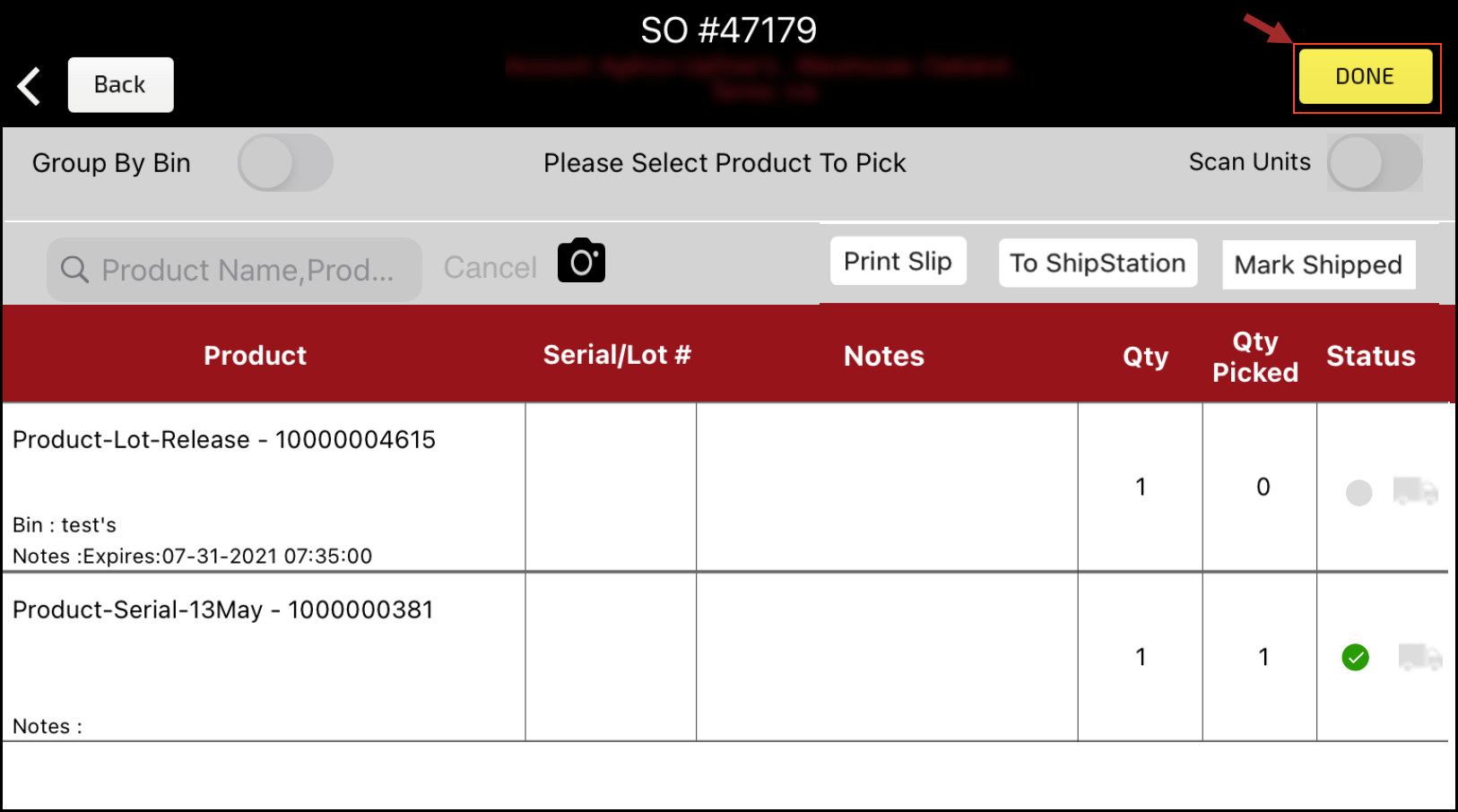The height and width of the screenshot is (812, 1458).
Task: Turn on the Scan Units switch
Action: [1374, 163]
